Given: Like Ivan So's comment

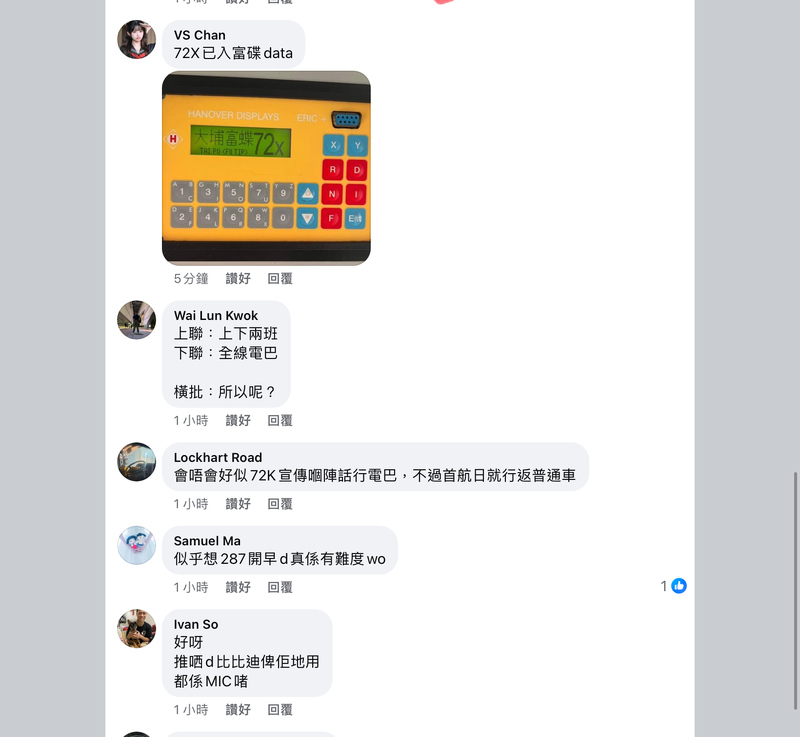Looking at the screenshot, I should [x=238, y=710].
